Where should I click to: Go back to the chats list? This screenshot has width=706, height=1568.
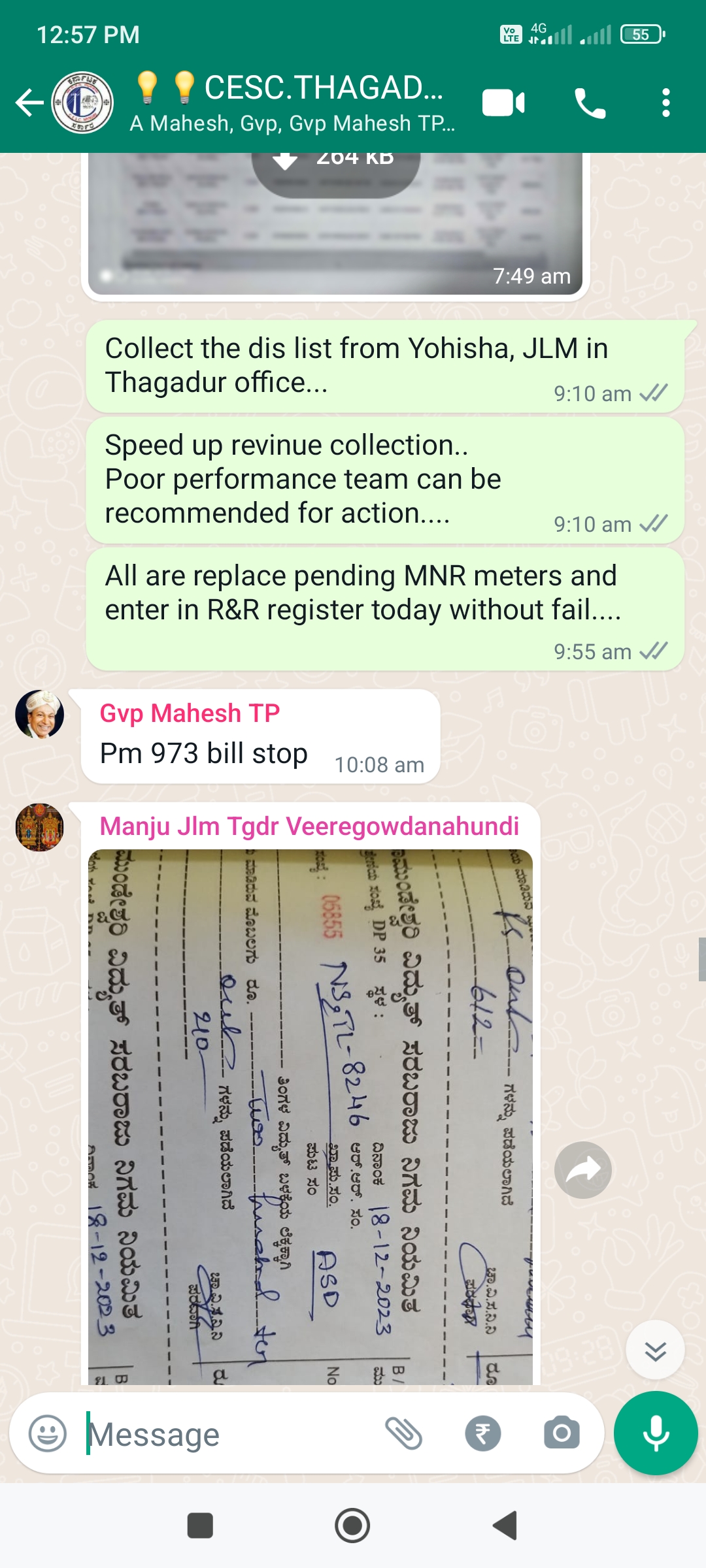[x=29, y=103]
